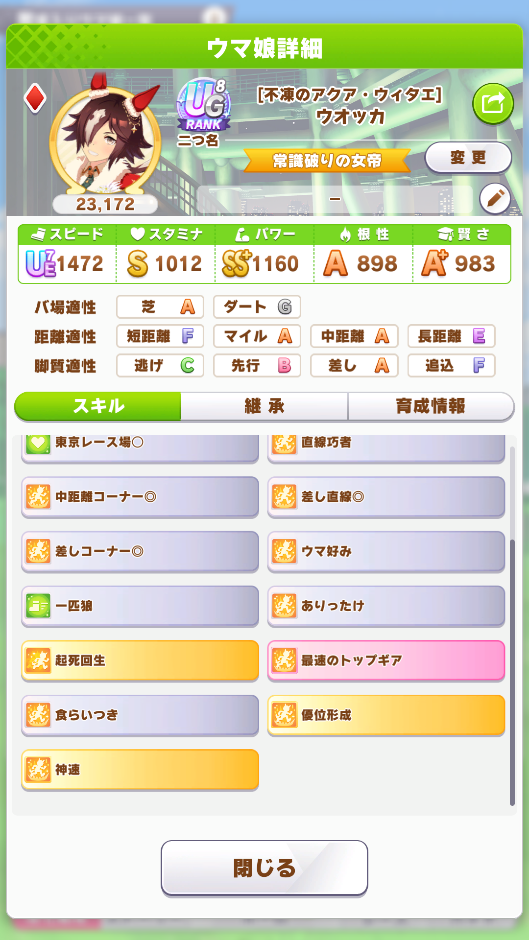Open skill 差し直線◎ details

pyautogui.click(x=386, y=497)
